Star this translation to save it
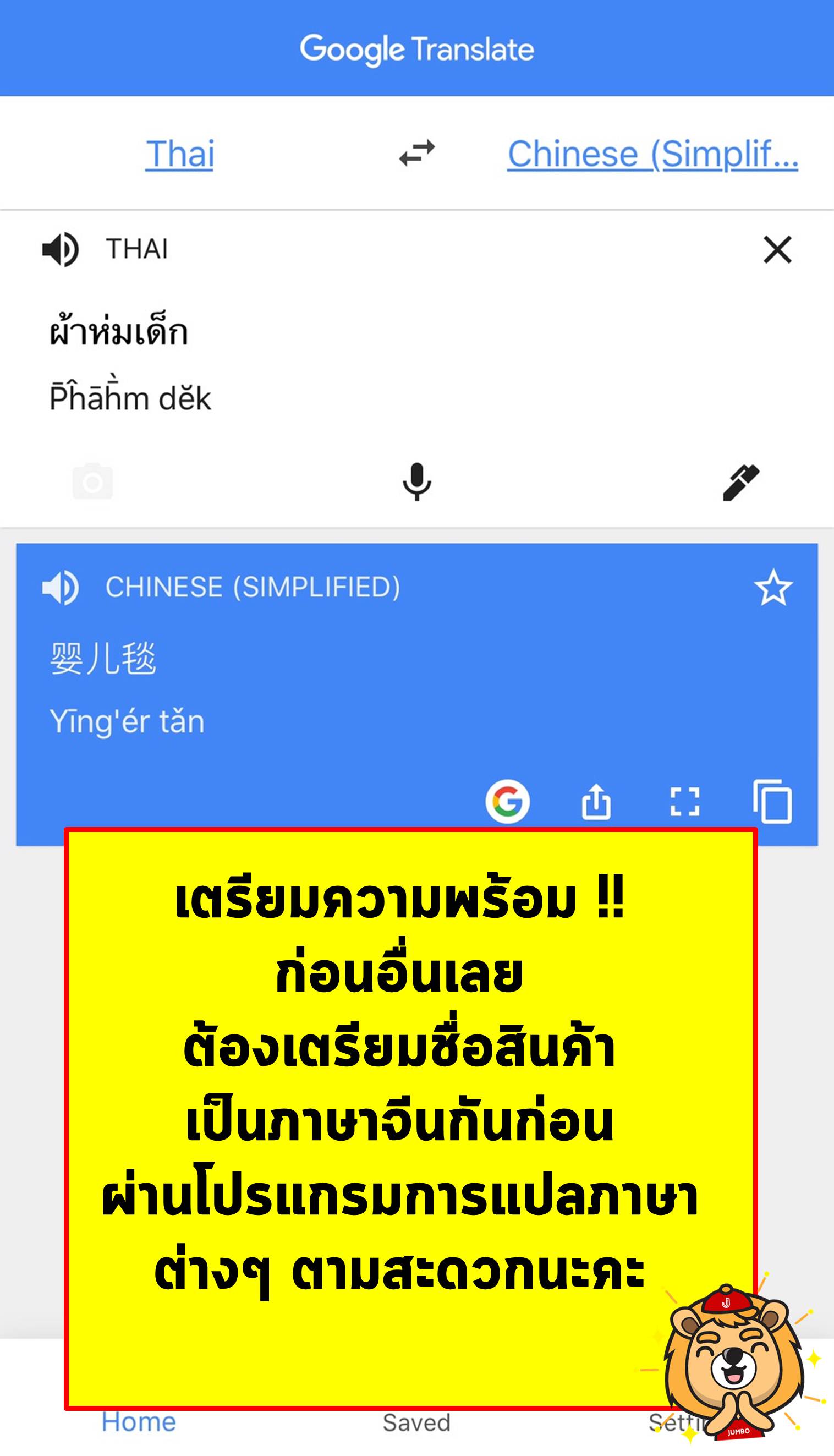This screenshot has height=1456, width=834. pyautogui.click(x=773, y=587)
